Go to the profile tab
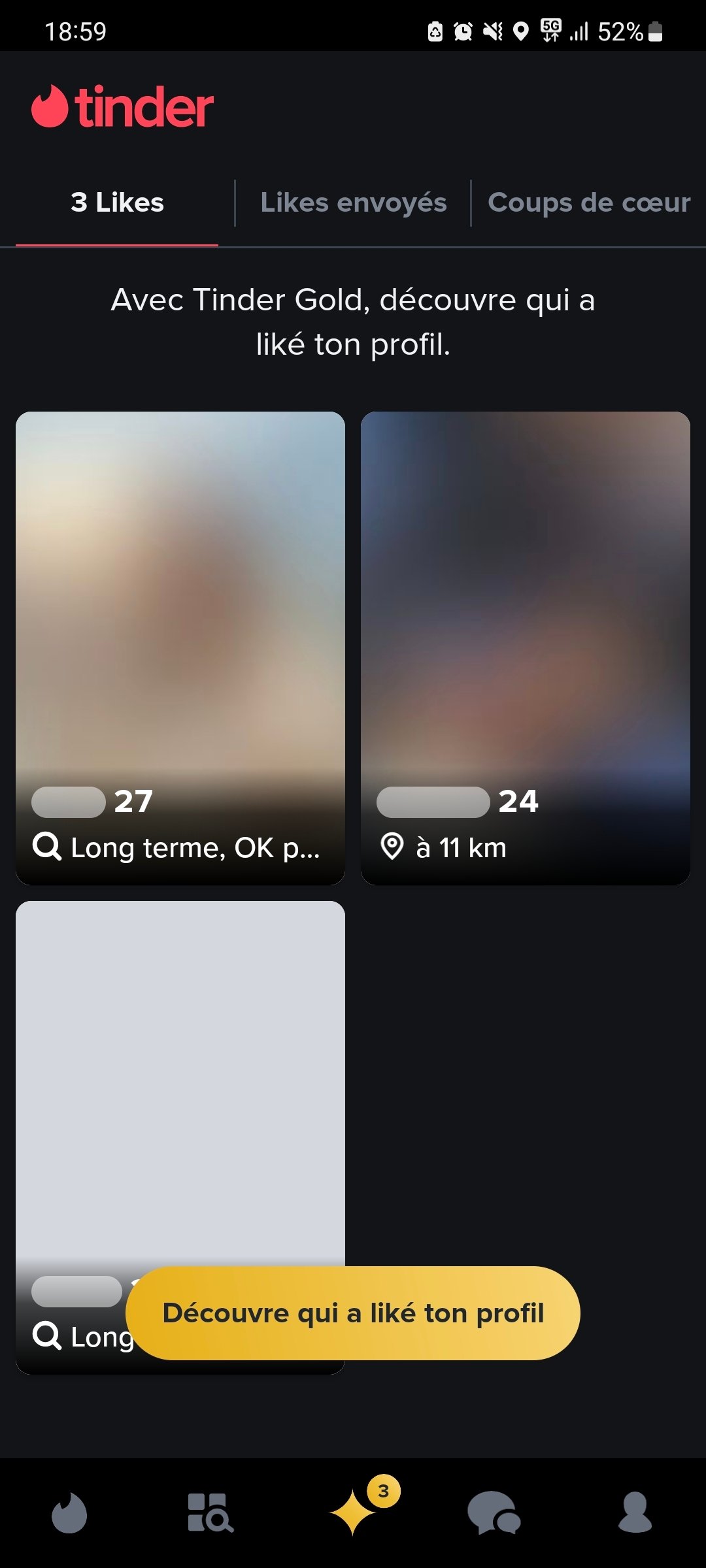Image resolution: width=706 pixels, height=1568 pixels. (x=635, y=1512)
